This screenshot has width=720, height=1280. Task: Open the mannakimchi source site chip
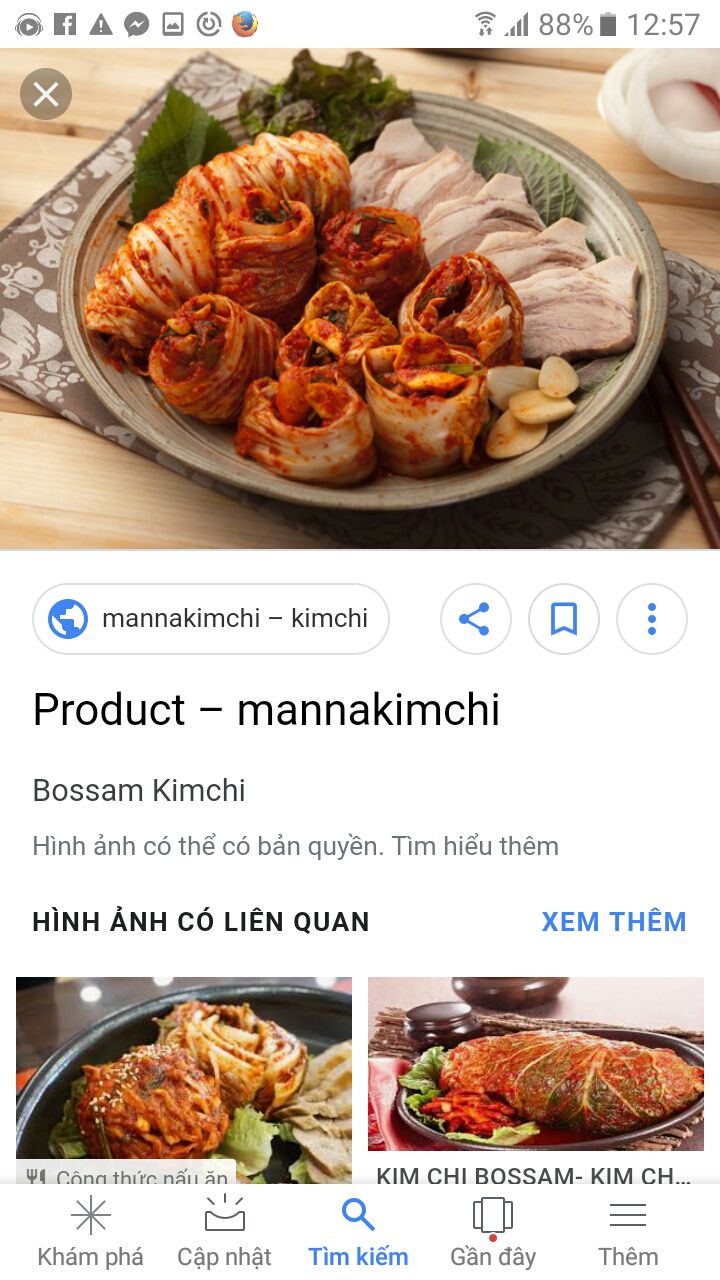(211, 619)
